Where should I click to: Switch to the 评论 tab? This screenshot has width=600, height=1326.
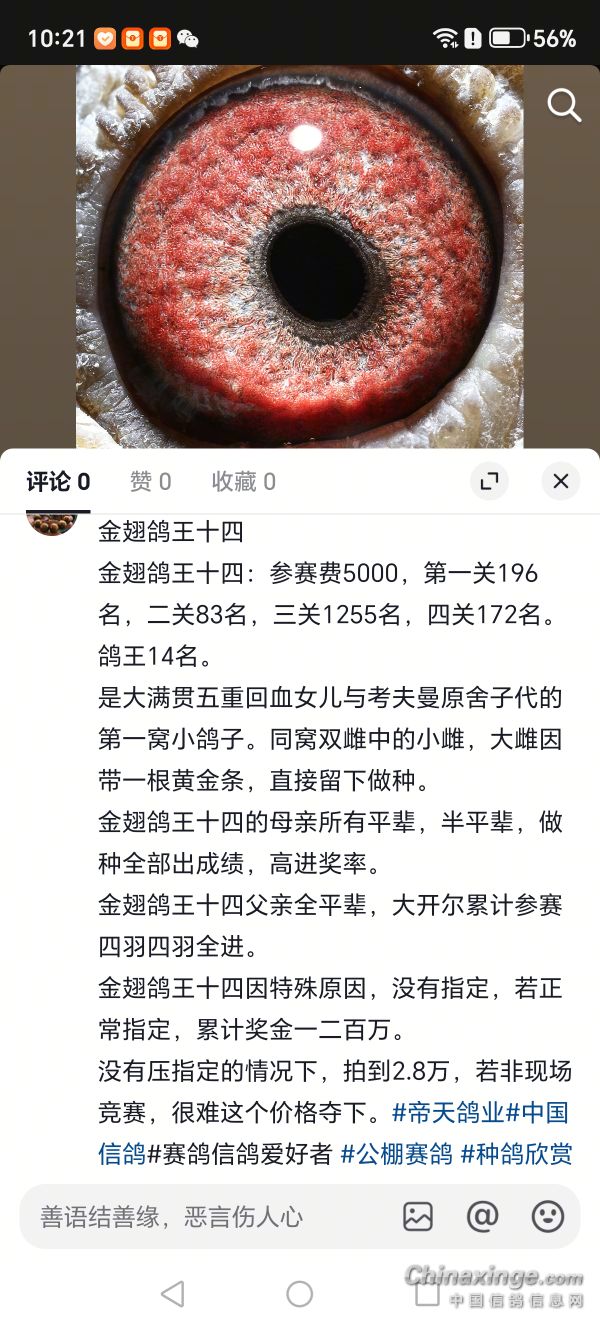pos(58,482)
